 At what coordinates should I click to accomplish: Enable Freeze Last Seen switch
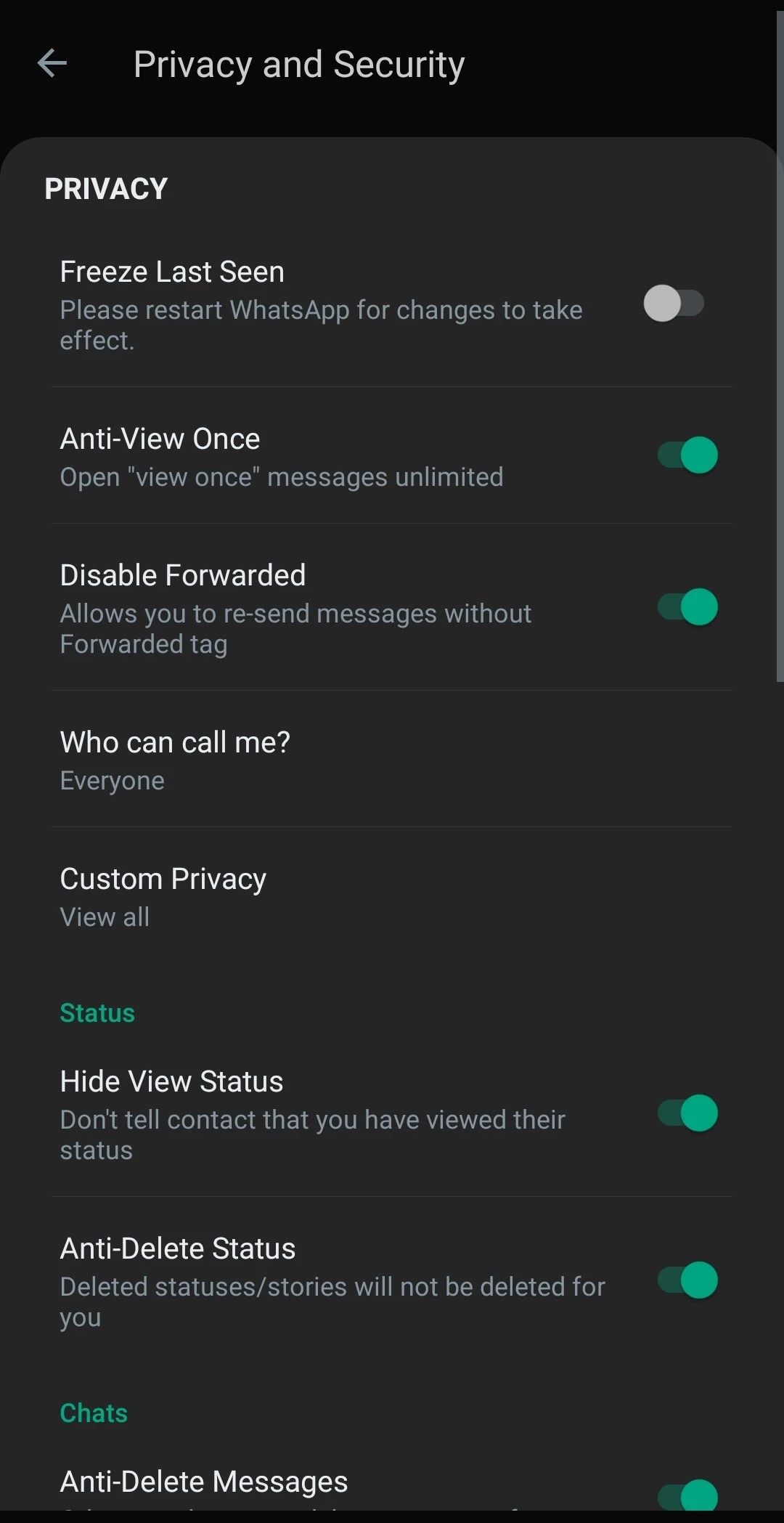point(674,304)
